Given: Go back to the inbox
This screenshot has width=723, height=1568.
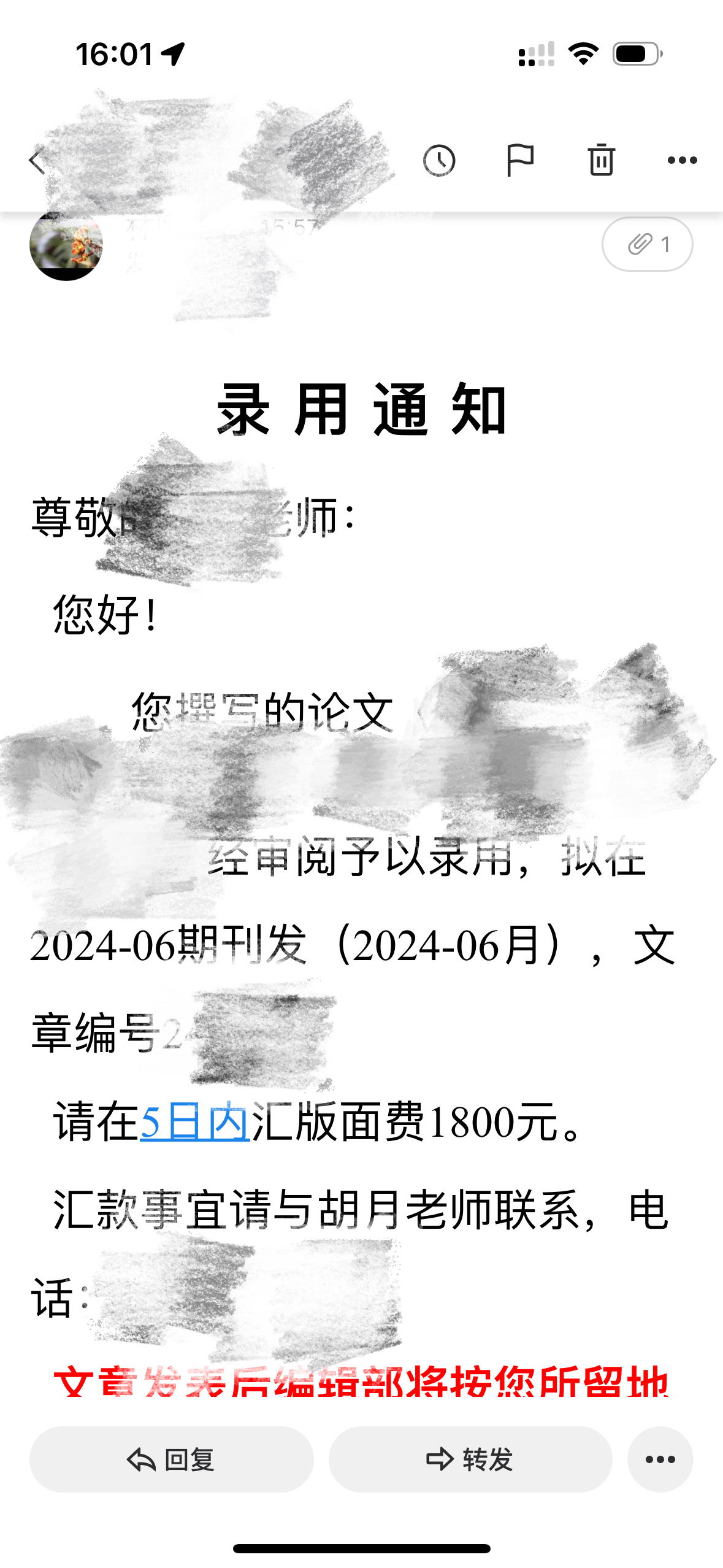Looking at the screenshot, I should point(37,162).
